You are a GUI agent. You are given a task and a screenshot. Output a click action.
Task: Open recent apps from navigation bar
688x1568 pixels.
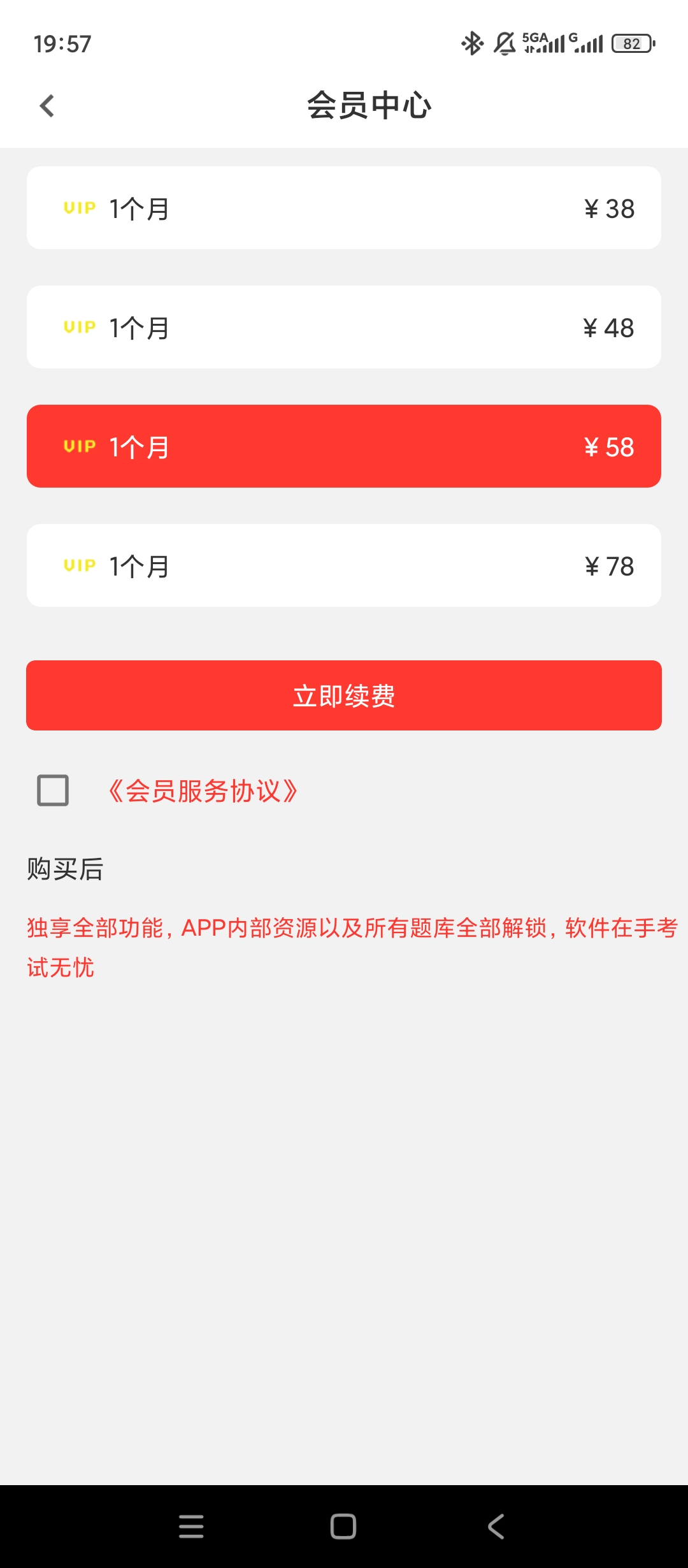[191, 1527]
